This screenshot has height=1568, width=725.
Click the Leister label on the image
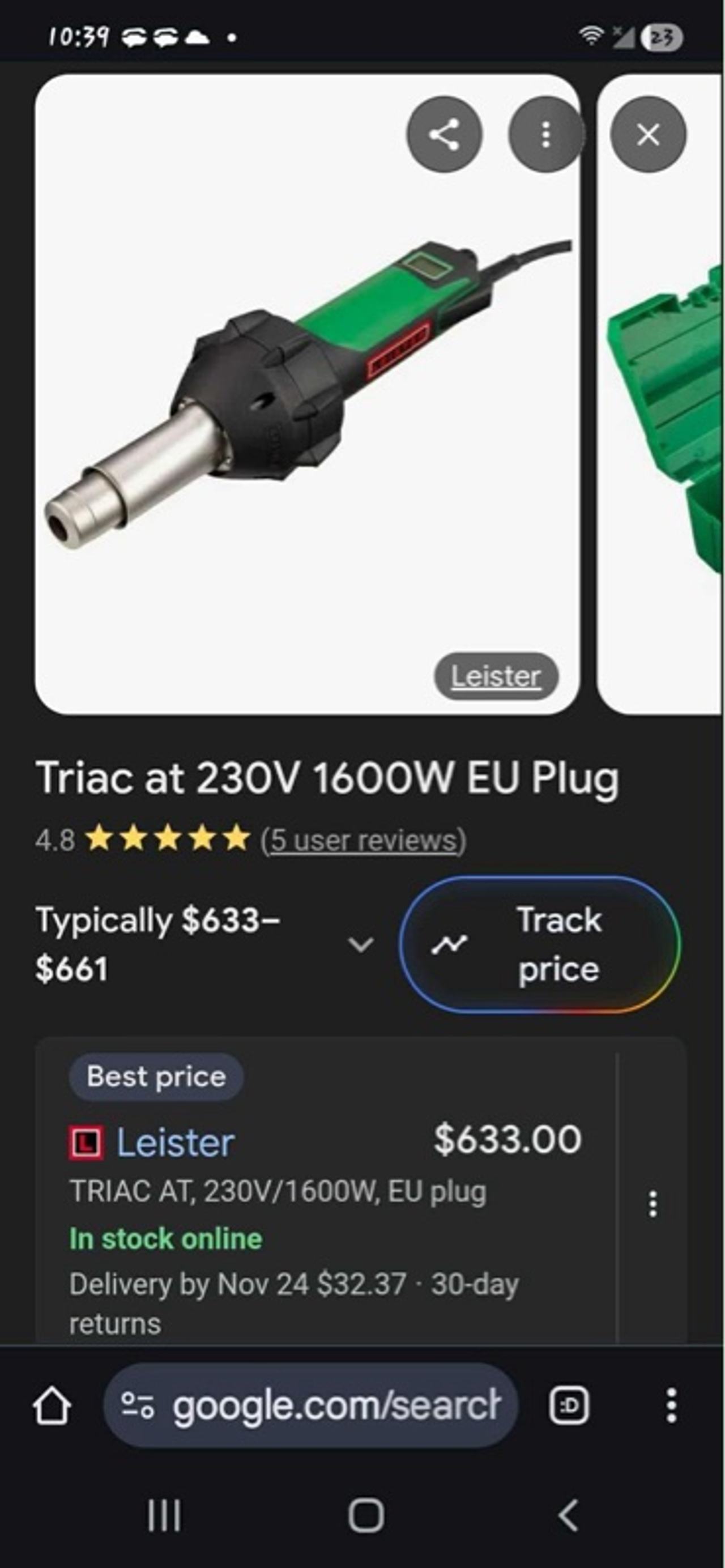click(x=496, y=676)
